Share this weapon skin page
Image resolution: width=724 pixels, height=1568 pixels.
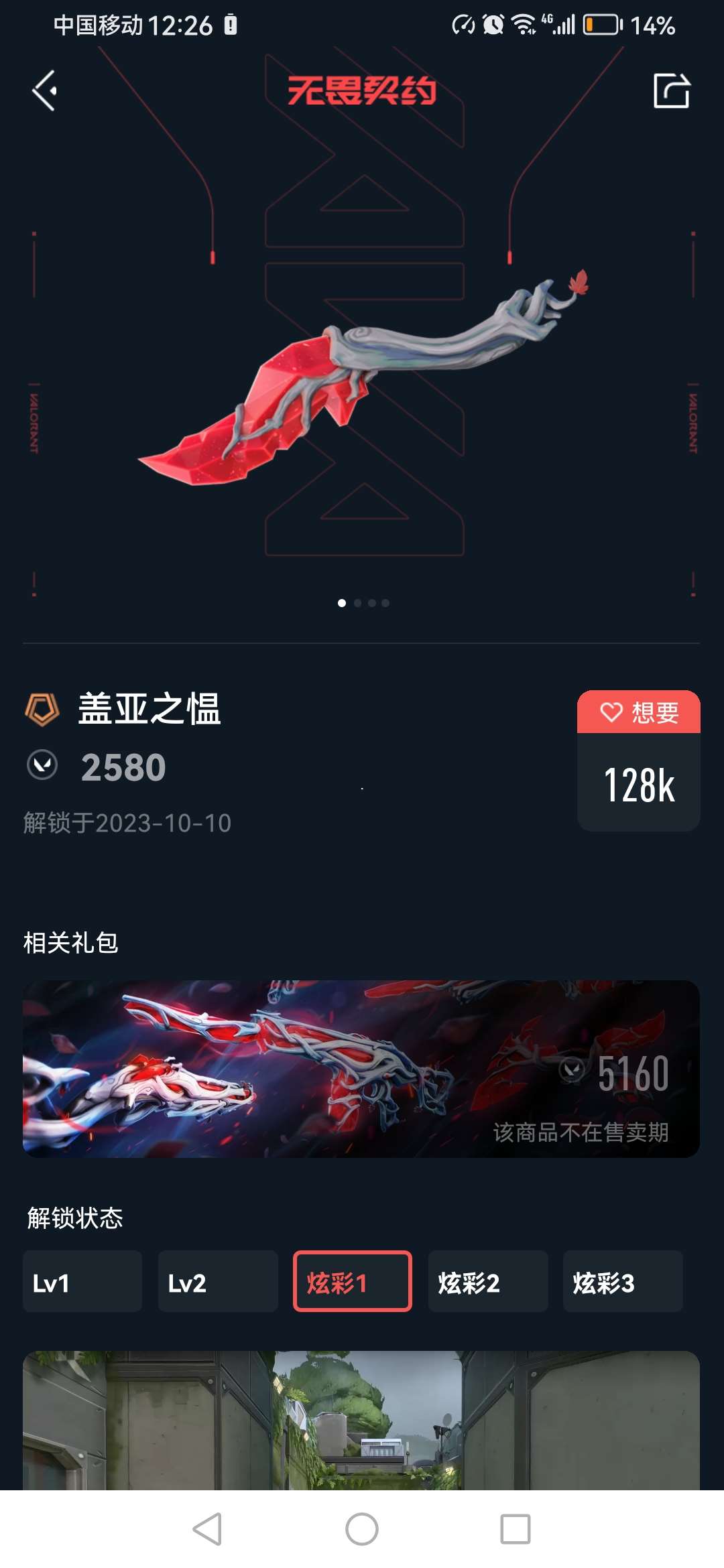coord(671,90)
